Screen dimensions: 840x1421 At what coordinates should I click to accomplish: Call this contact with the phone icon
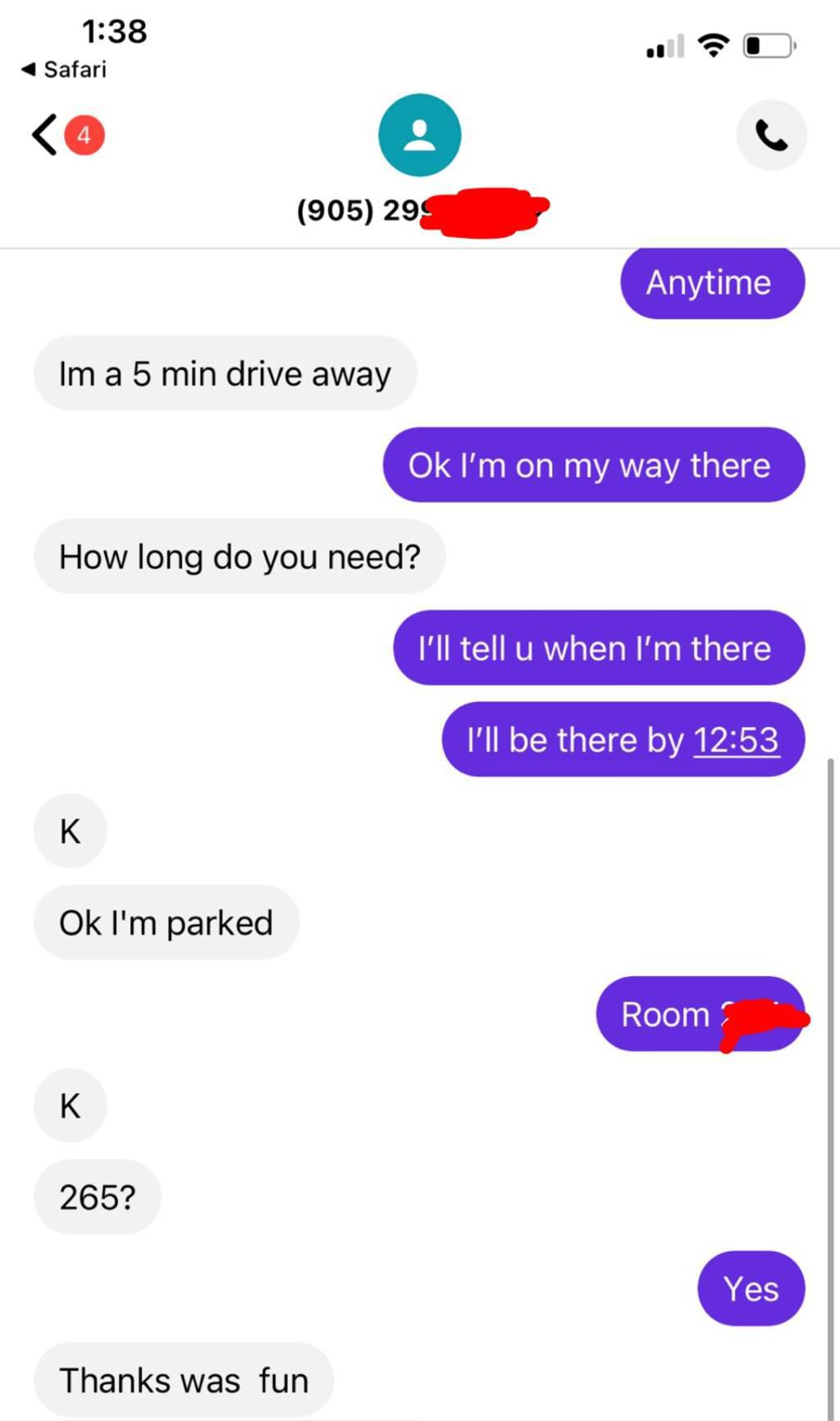pos(770,135)
